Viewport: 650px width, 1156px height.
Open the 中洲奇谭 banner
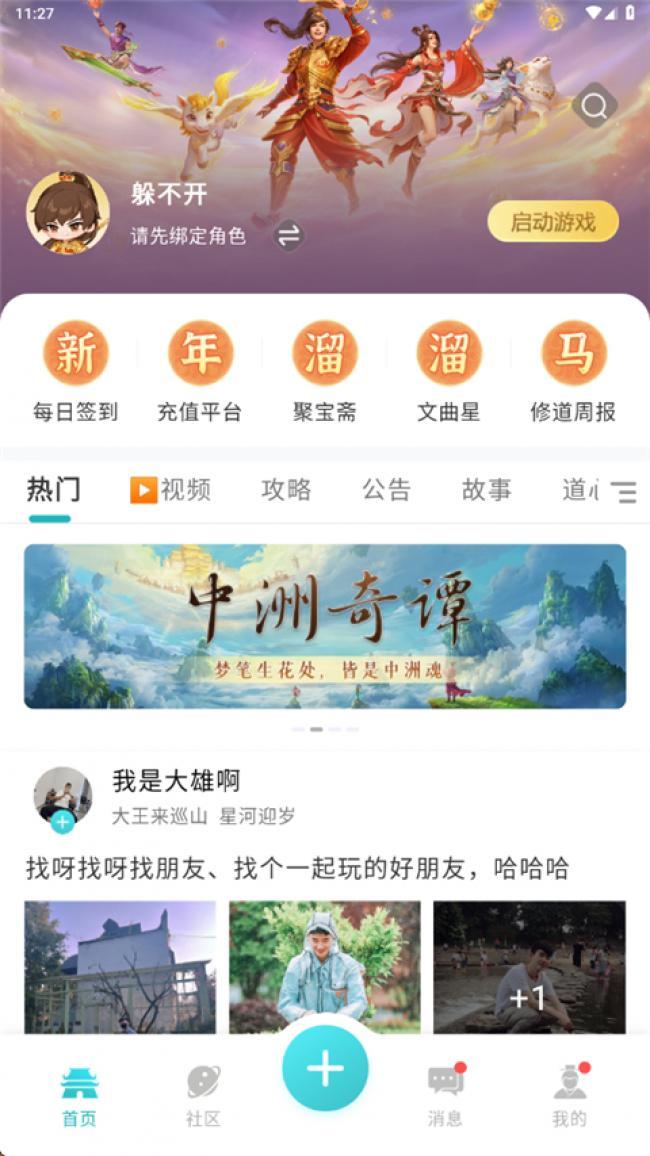[325, 626]
